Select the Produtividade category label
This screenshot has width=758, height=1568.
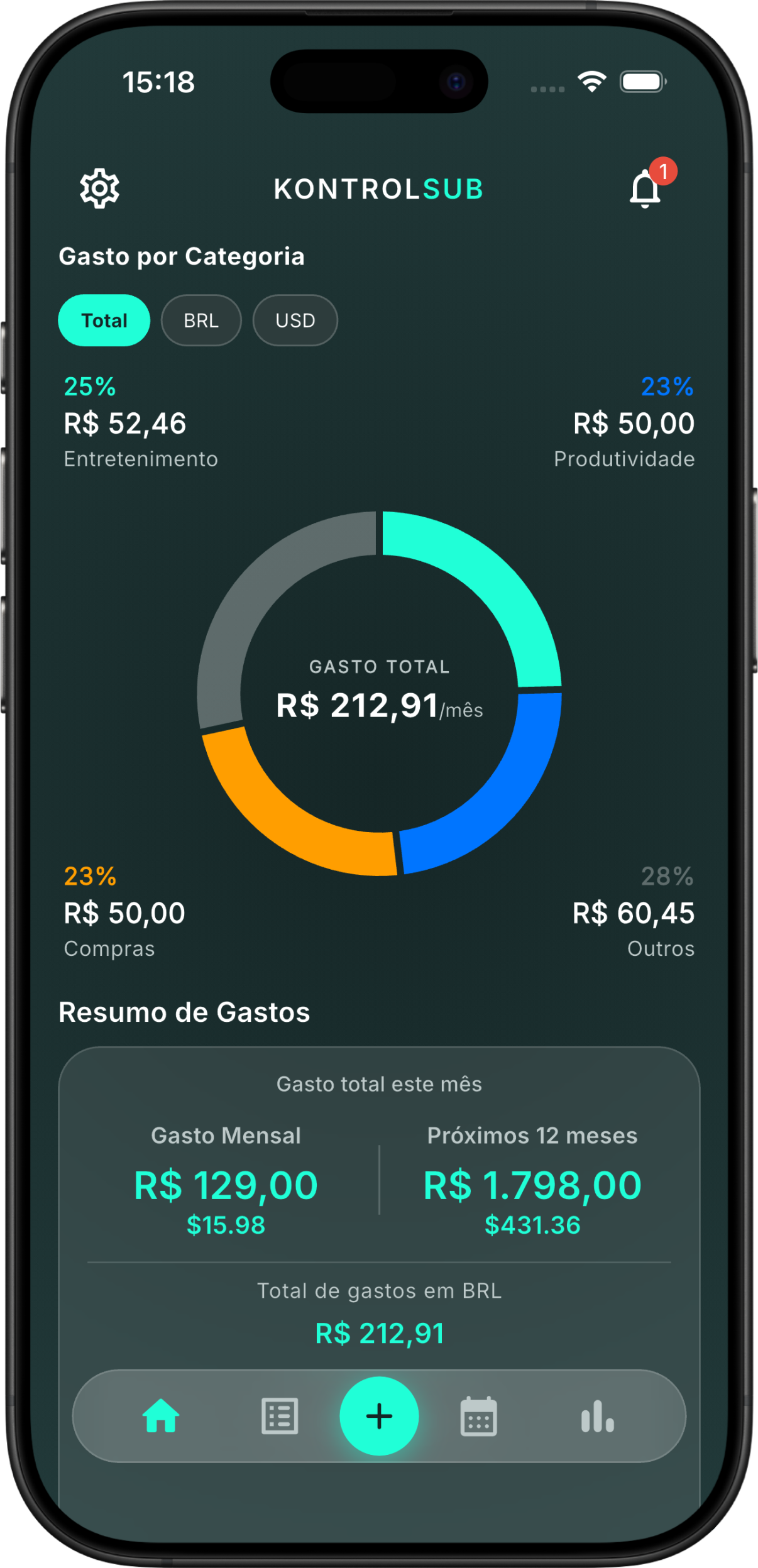tap(624, 459)
